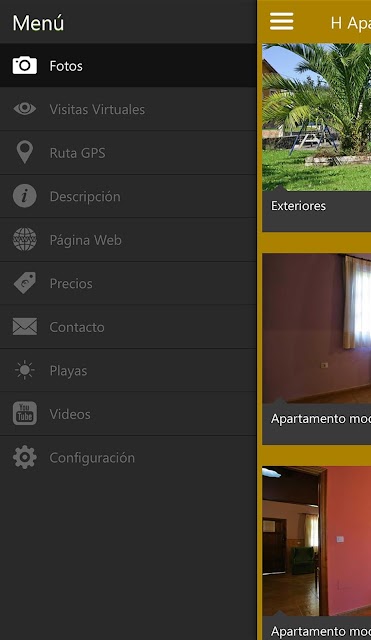This screenshot has height=640, width=371.
Task: Open Ruta GPS
Action: click(128, 153)
